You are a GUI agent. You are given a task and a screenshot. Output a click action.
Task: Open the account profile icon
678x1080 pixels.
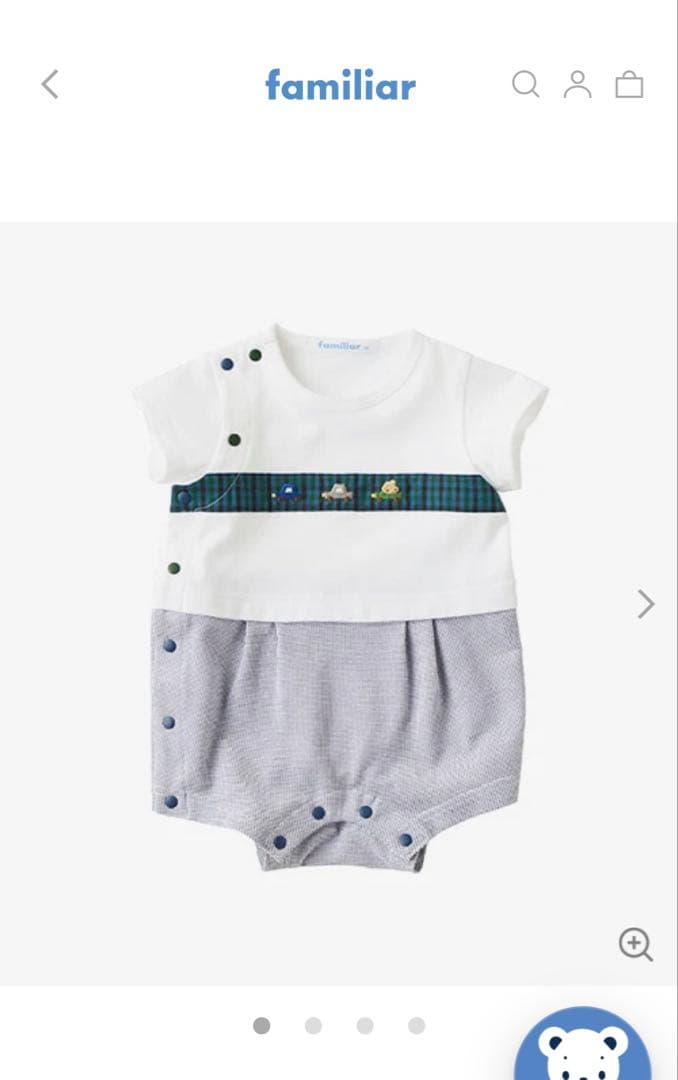(x=577, y=84)
